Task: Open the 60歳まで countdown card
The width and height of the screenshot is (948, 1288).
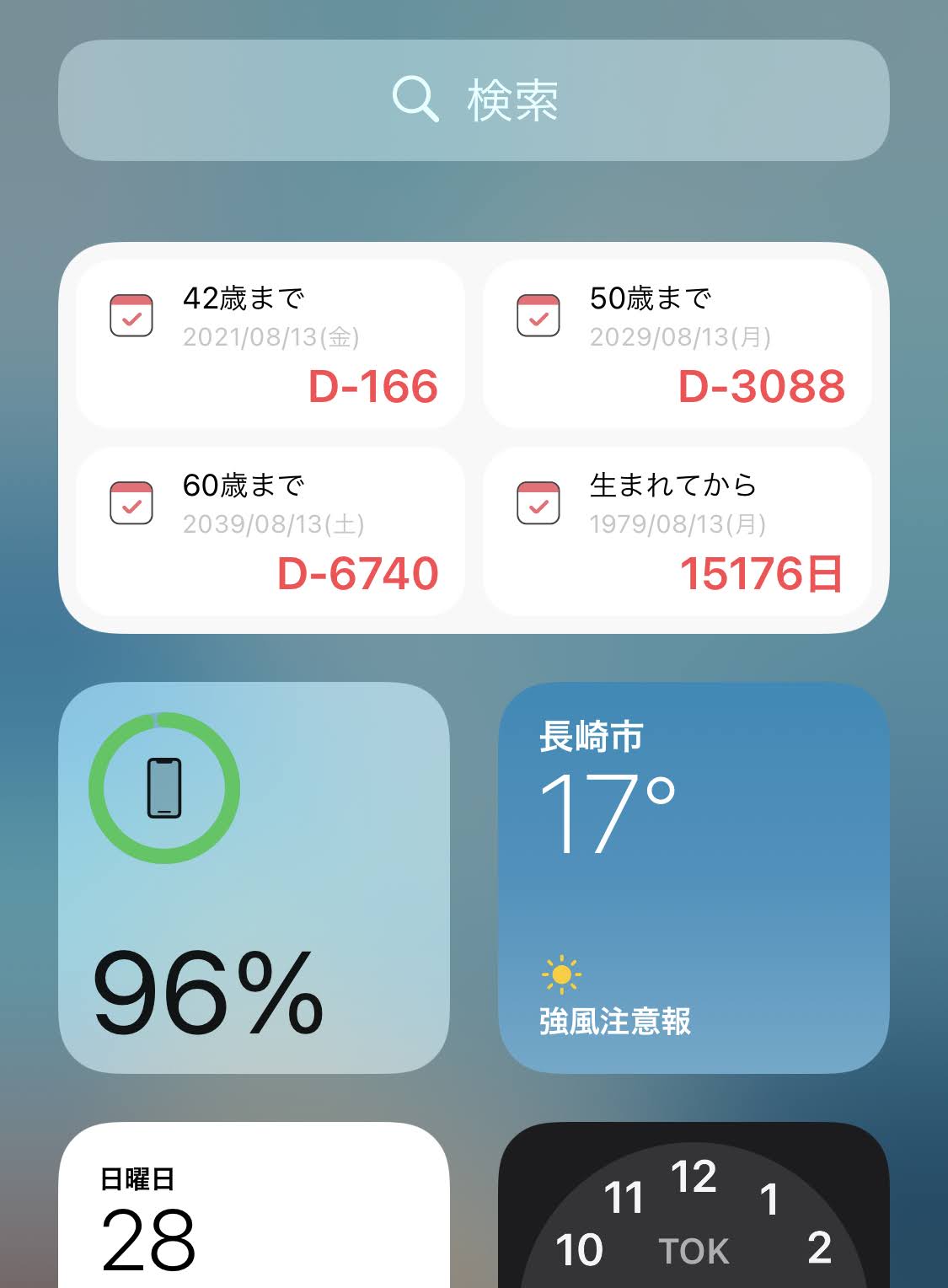Action: click(x=270, y=531)
